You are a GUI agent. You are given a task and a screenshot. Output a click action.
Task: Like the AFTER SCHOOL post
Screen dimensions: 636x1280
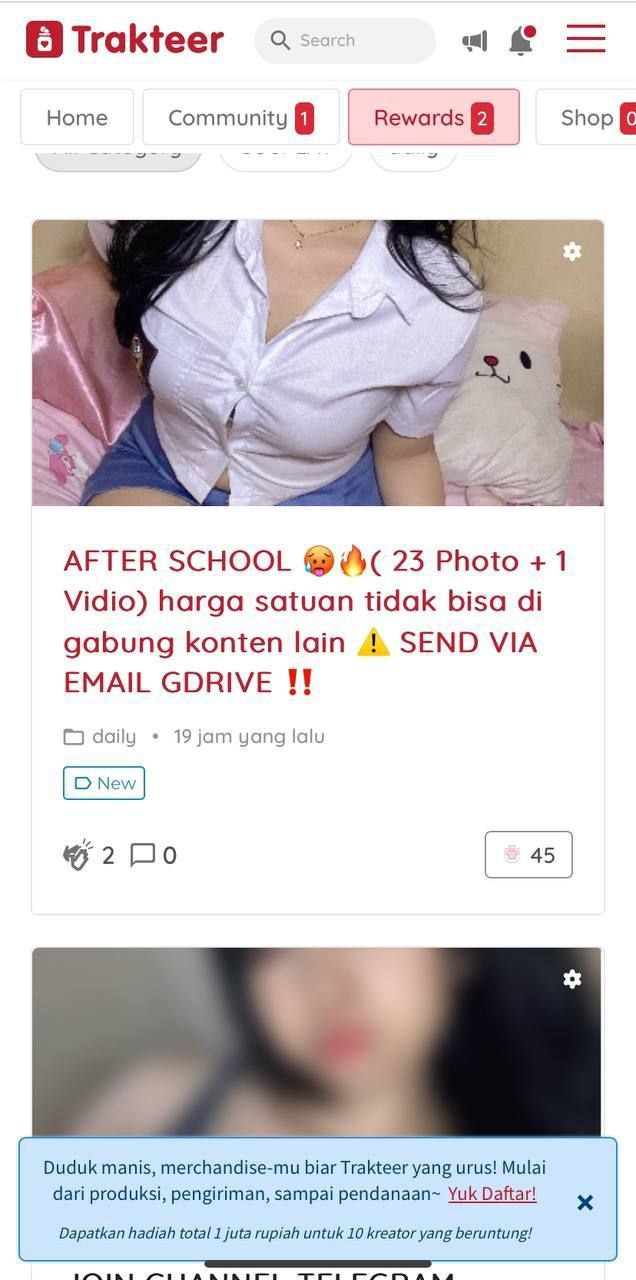coord(78,855)
